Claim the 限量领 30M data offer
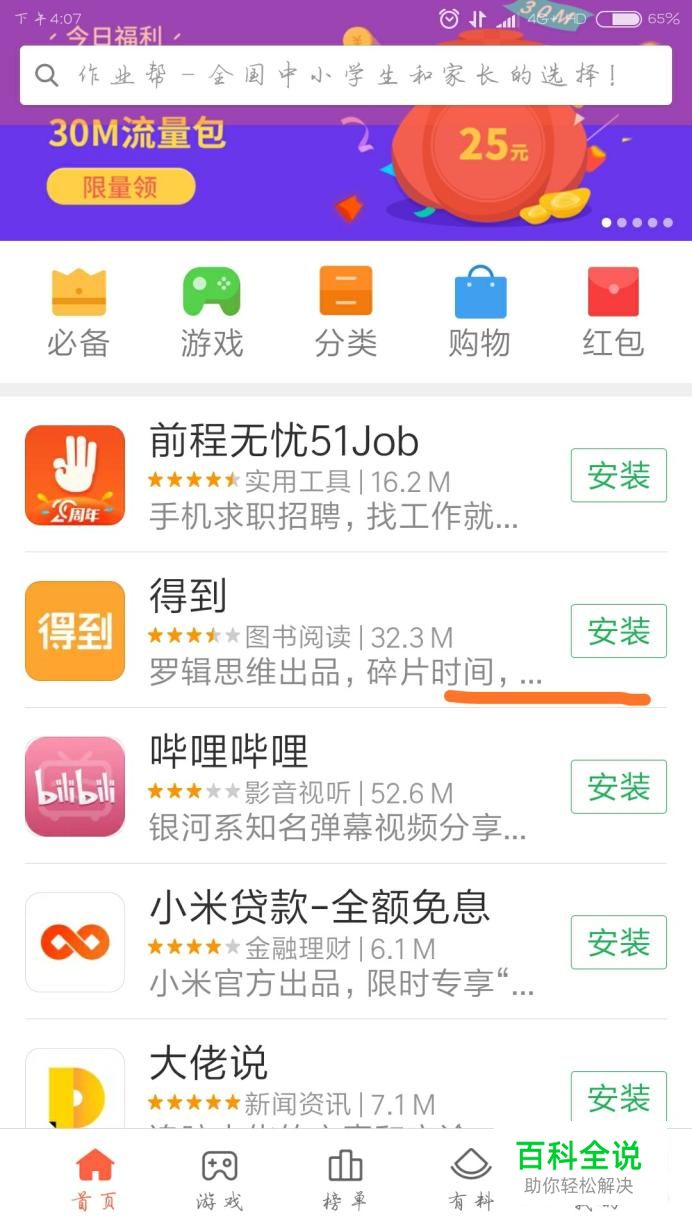The width and height of the screenshot is (692, 1230). pos(120,186)
